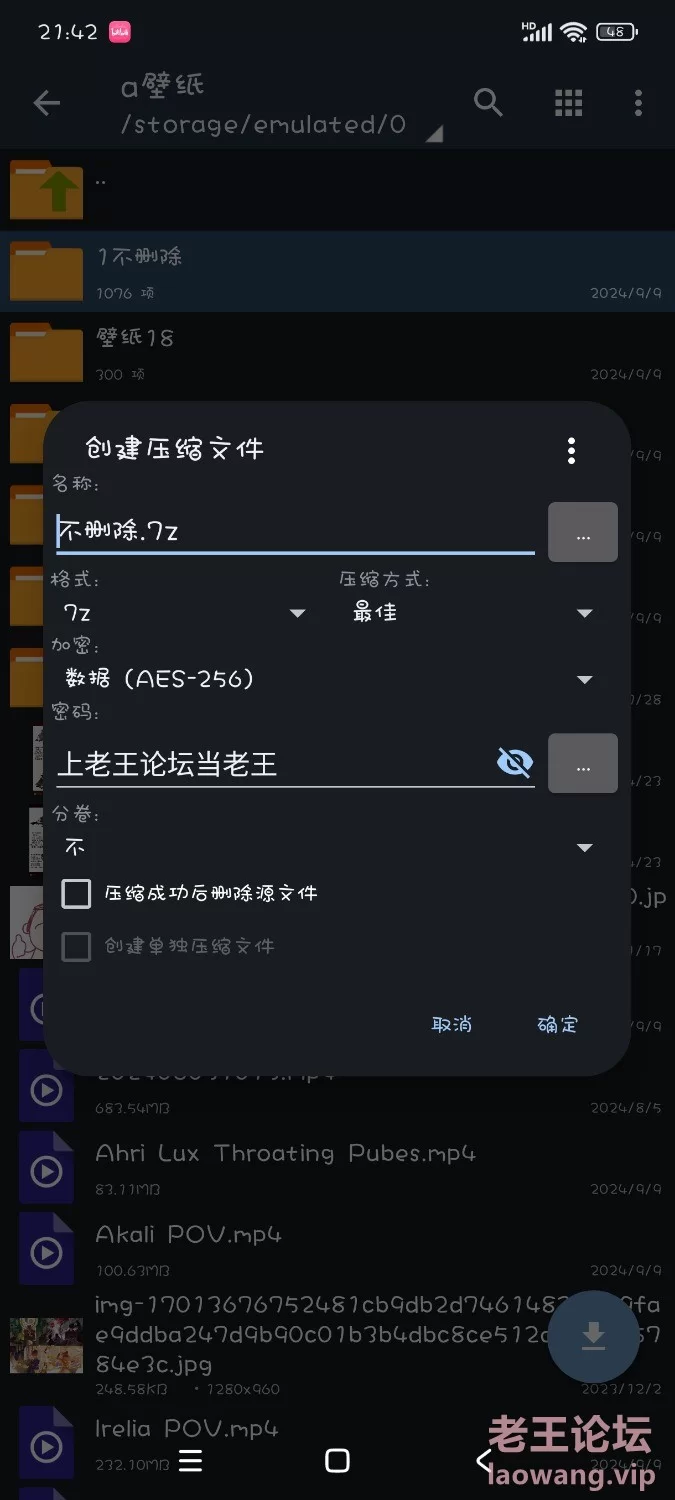Image resolution: width=675 pixels, height=1500 pixels.
Task: Open the dialog's three-dot overflow menu
Action: pyautogui.click(x=571, y=450)
